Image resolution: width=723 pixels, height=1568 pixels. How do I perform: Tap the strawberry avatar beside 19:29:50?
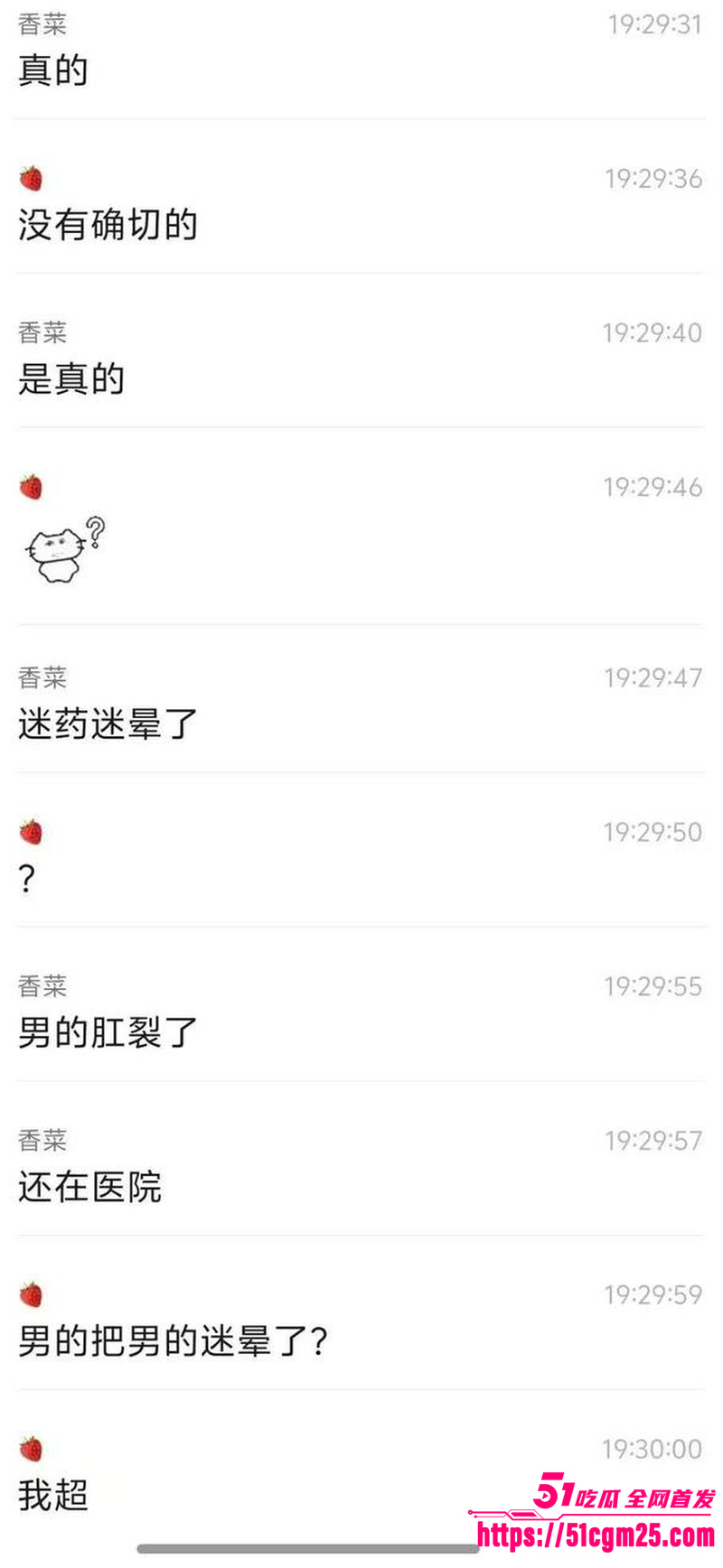click(x=30, y=830)
